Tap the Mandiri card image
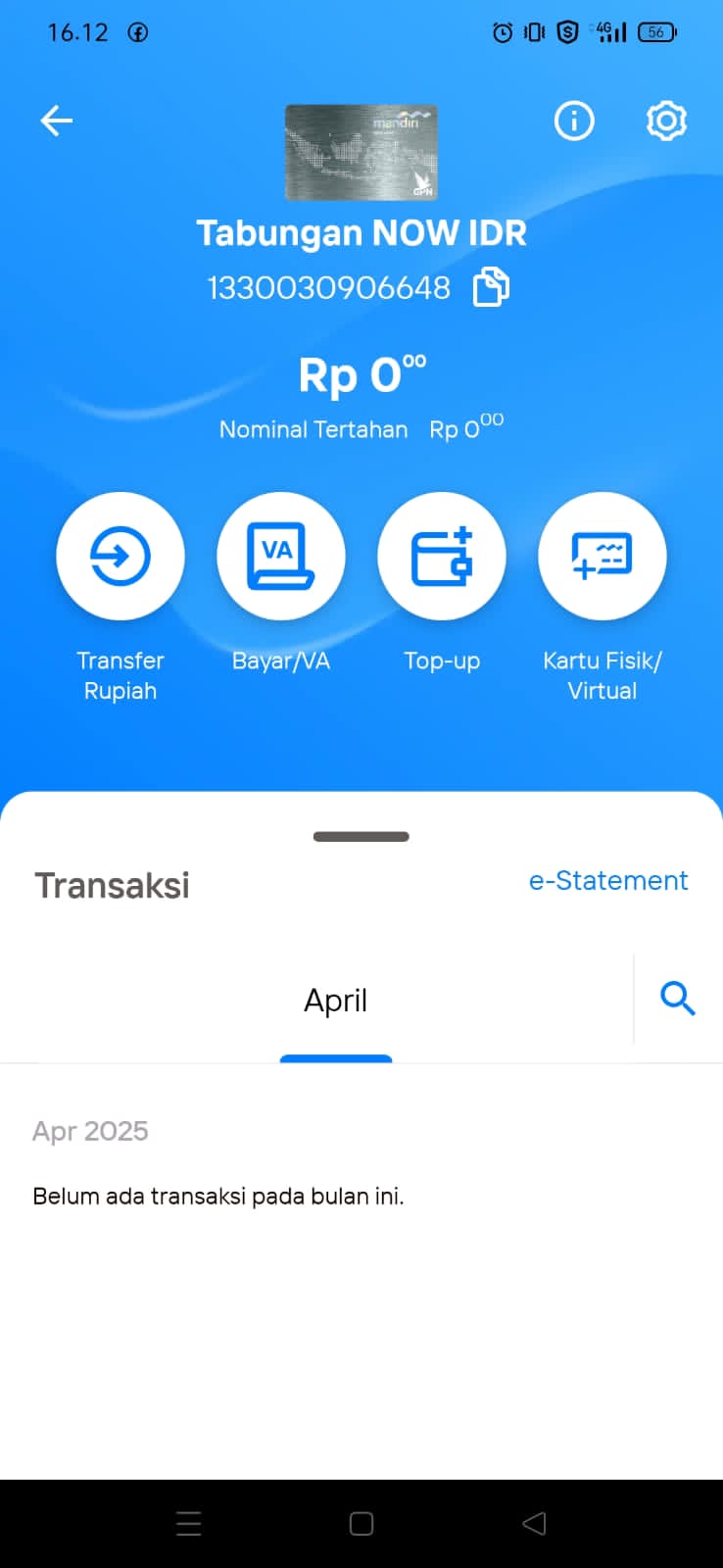The image size is (723, 1568). [x=361, y=153]
